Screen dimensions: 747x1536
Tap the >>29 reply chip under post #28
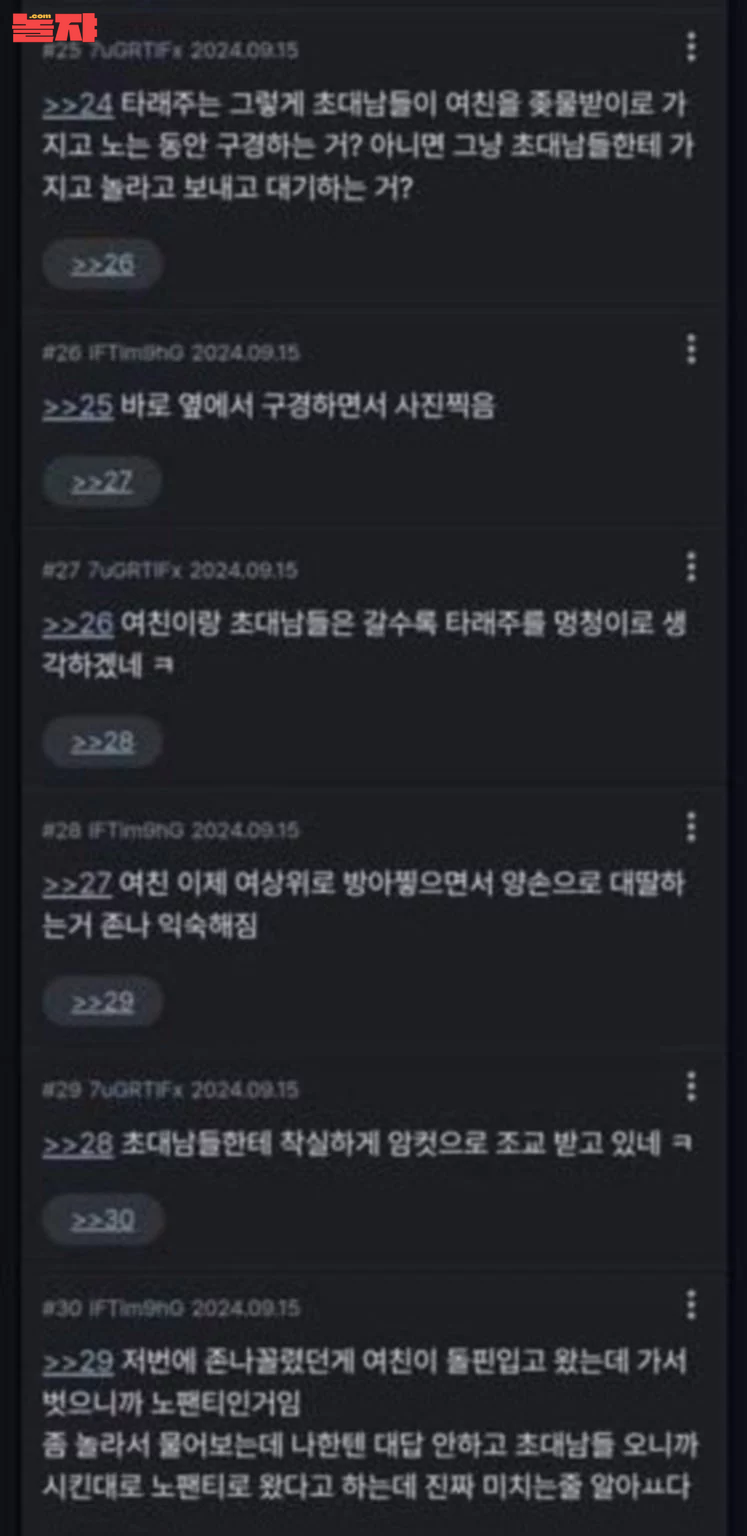coord(102,1002)
